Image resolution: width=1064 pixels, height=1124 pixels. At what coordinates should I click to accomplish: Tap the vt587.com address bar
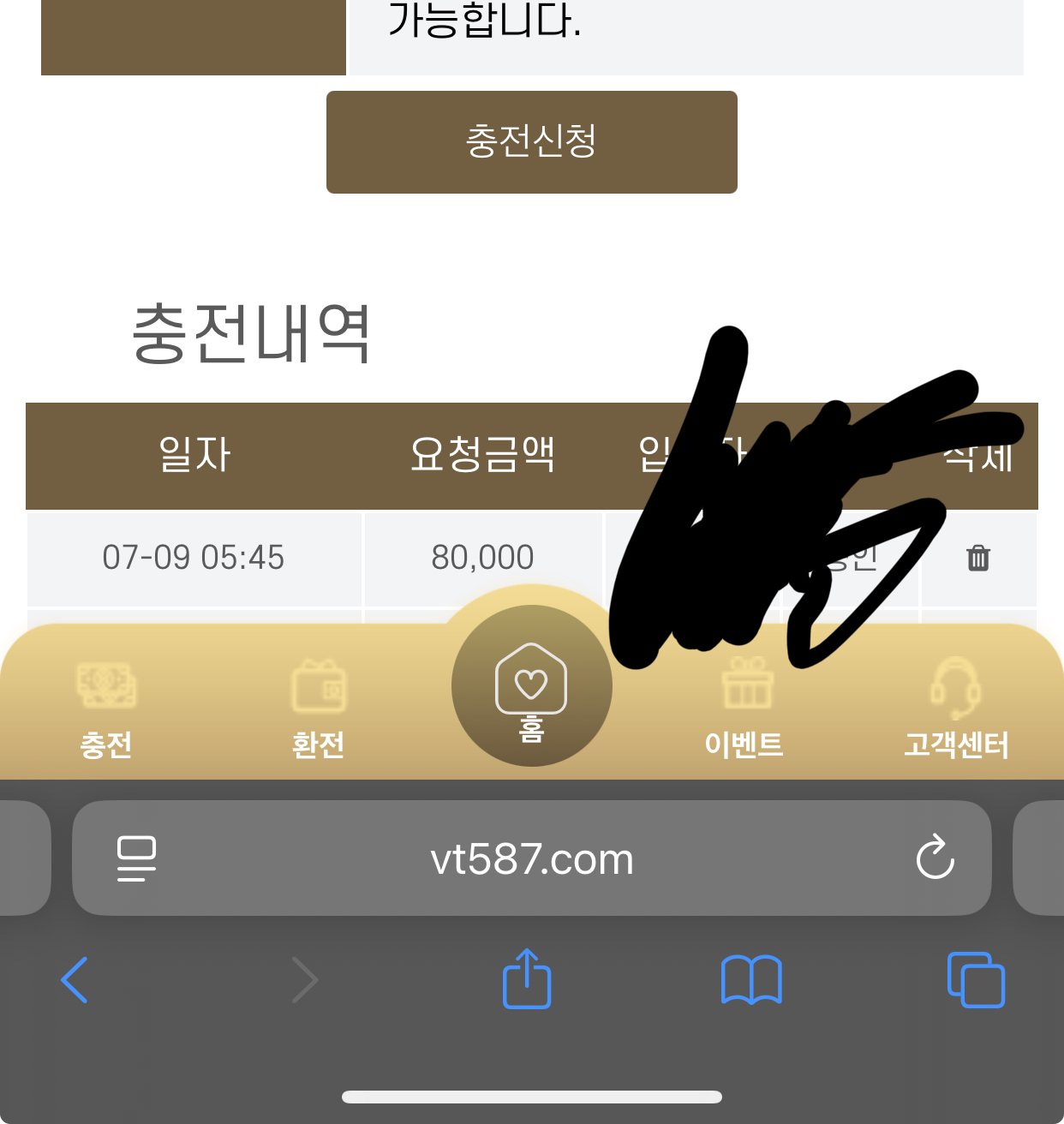point(531,858)
